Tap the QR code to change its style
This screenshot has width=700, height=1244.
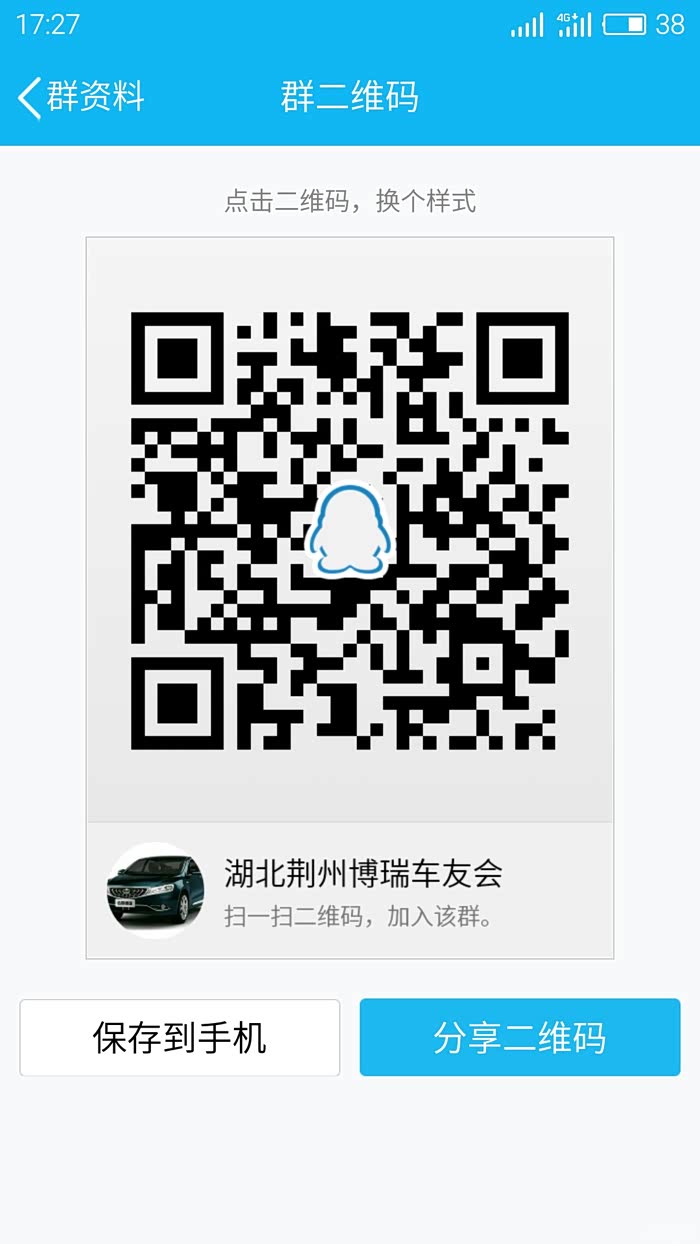[x=350, y=530]
